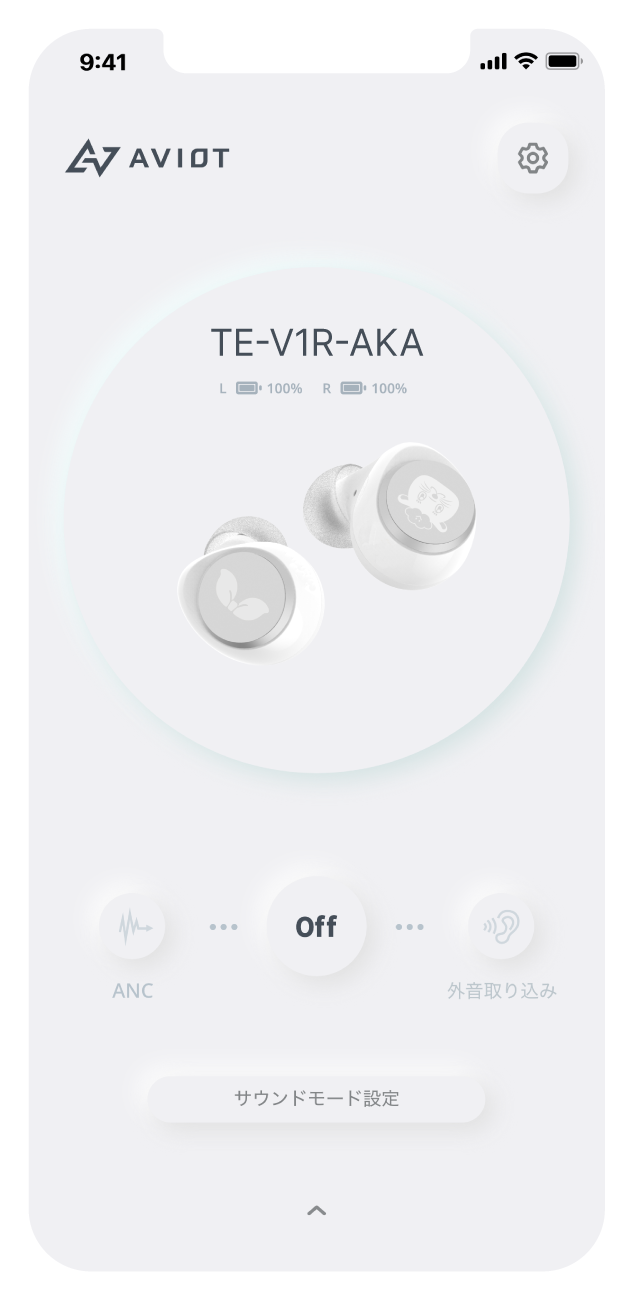Enable 外音取り込み ambient mode
634x1301 pixels.
tap(501, 927)
